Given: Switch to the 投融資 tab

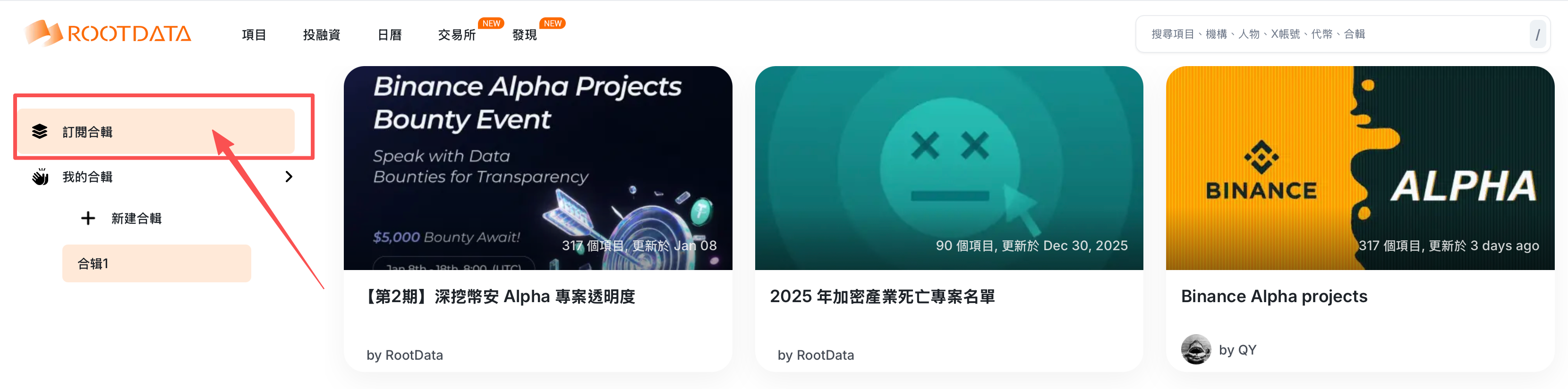Looking at the screenshot, I should pyautogui.click(x=321, y=35).
